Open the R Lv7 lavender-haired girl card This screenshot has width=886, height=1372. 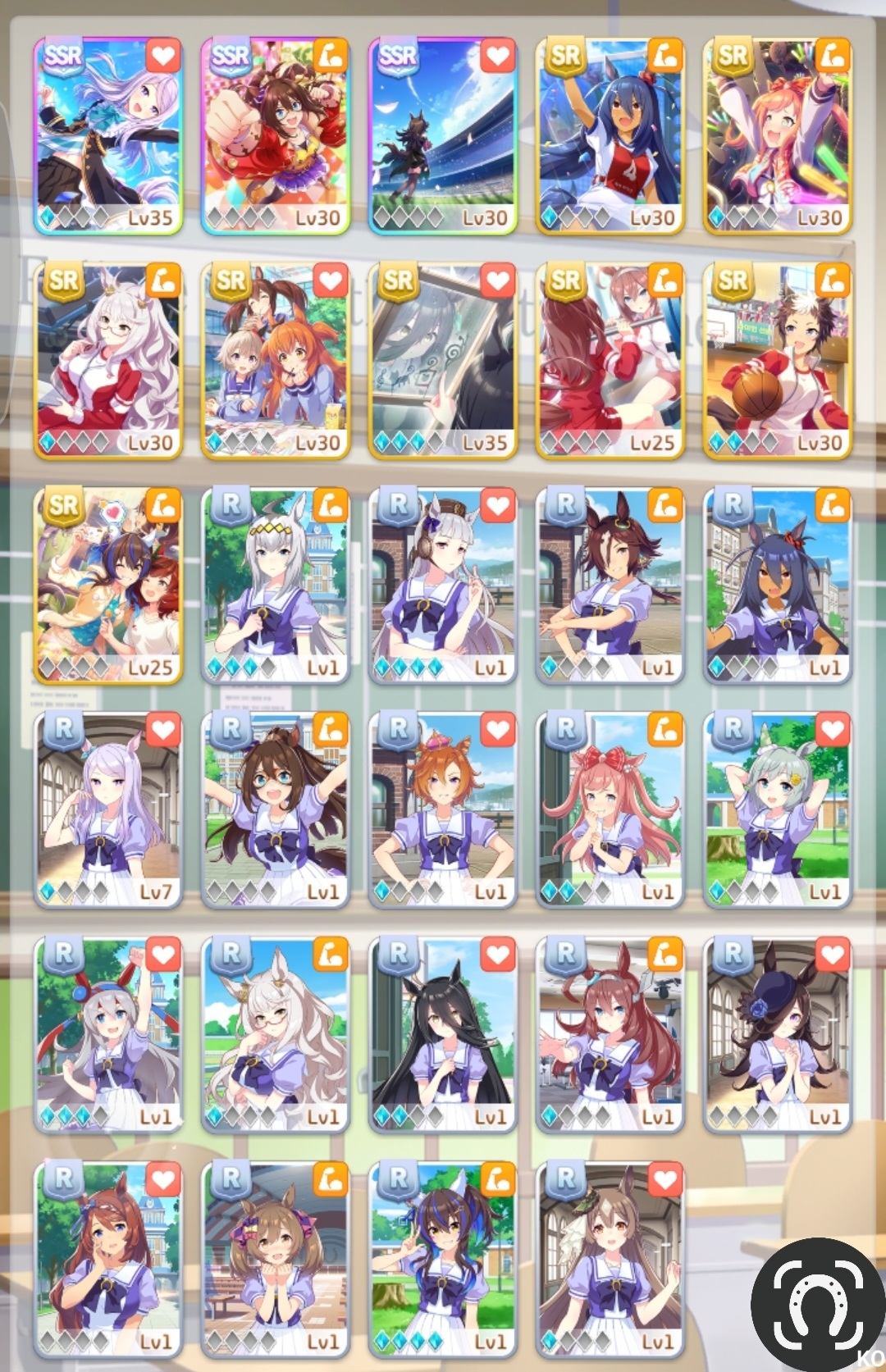[107, 809]
